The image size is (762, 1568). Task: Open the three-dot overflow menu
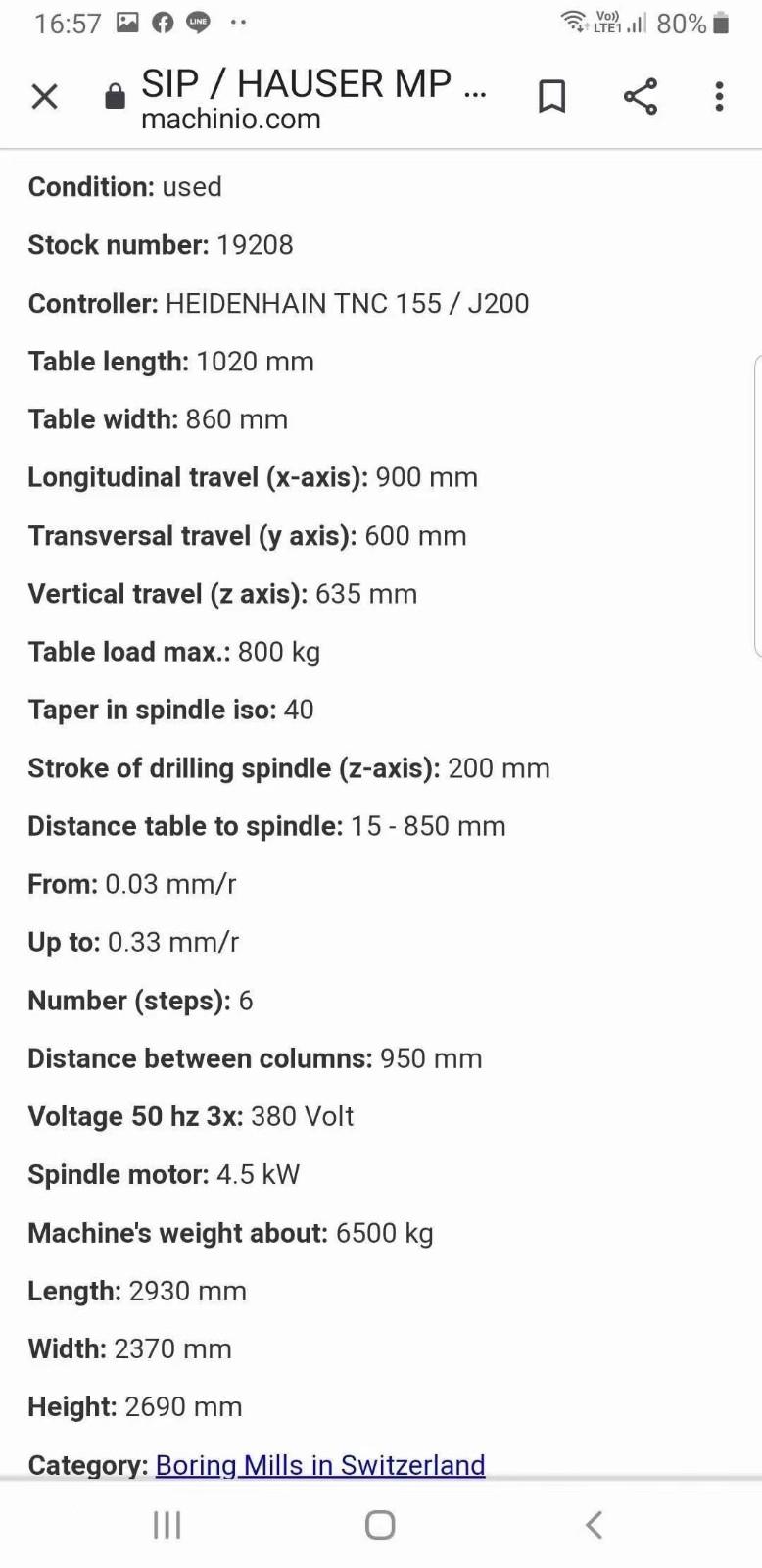719,96
